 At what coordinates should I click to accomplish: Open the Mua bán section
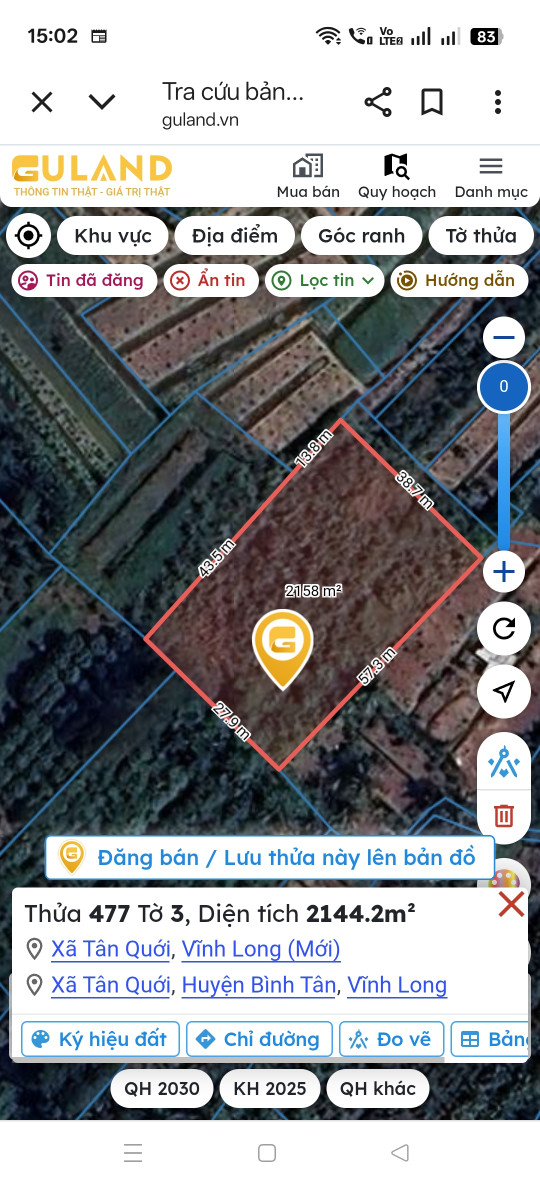click(308, 176)
